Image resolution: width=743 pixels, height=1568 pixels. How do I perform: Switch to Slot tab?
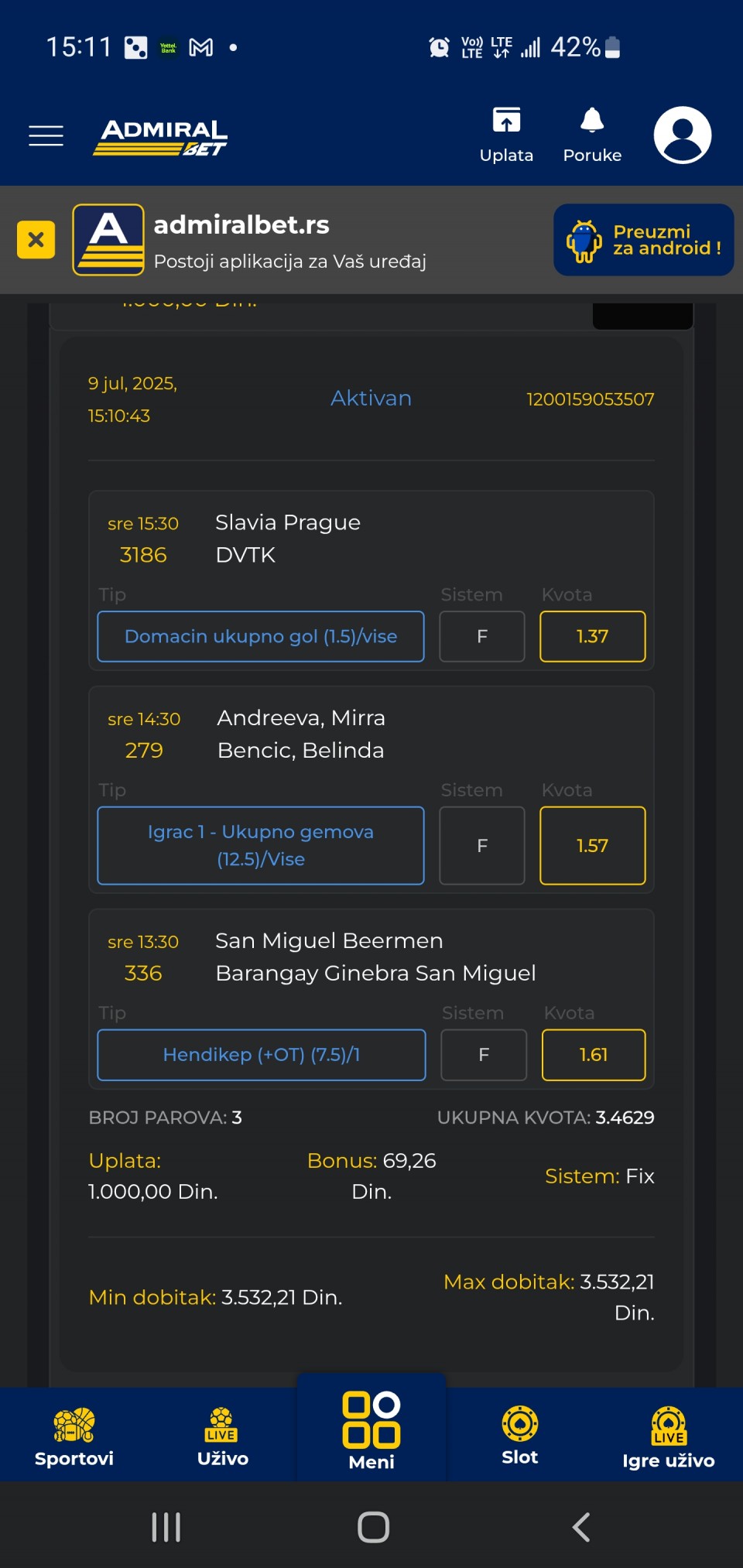click(x=520, y=1436)
